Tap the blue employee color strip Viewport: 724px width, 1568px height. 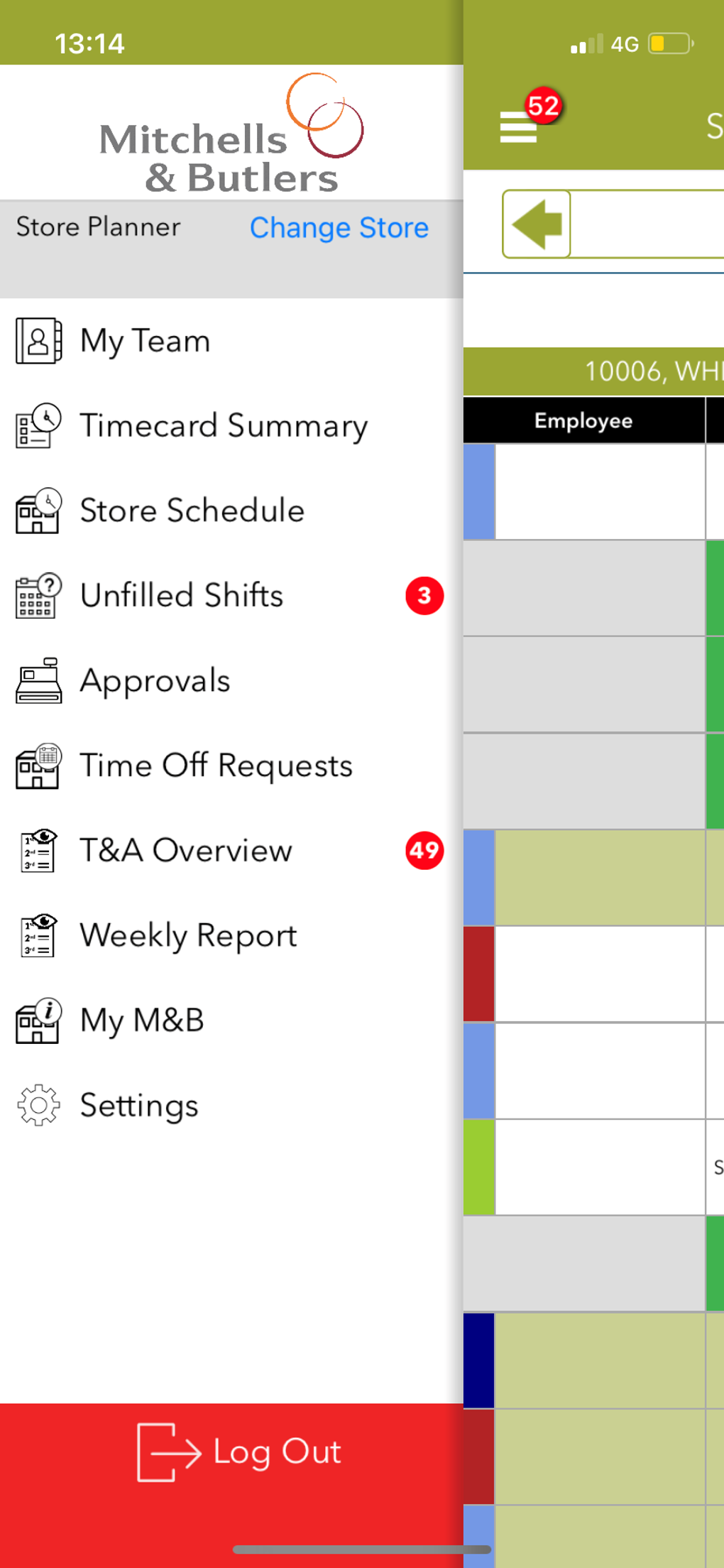(478, 490)
